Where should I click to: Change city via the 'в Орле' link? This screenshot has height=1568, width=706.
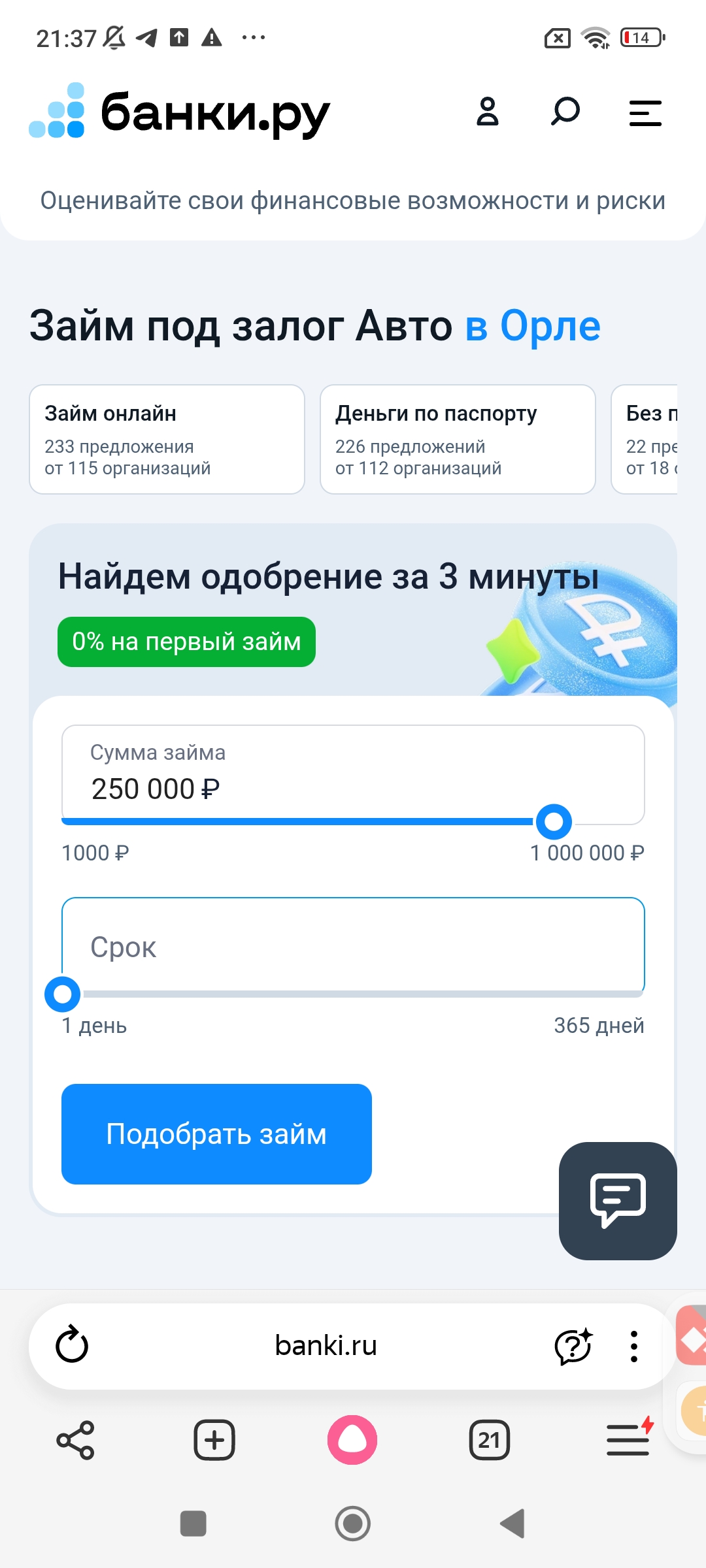pos(533,325)
